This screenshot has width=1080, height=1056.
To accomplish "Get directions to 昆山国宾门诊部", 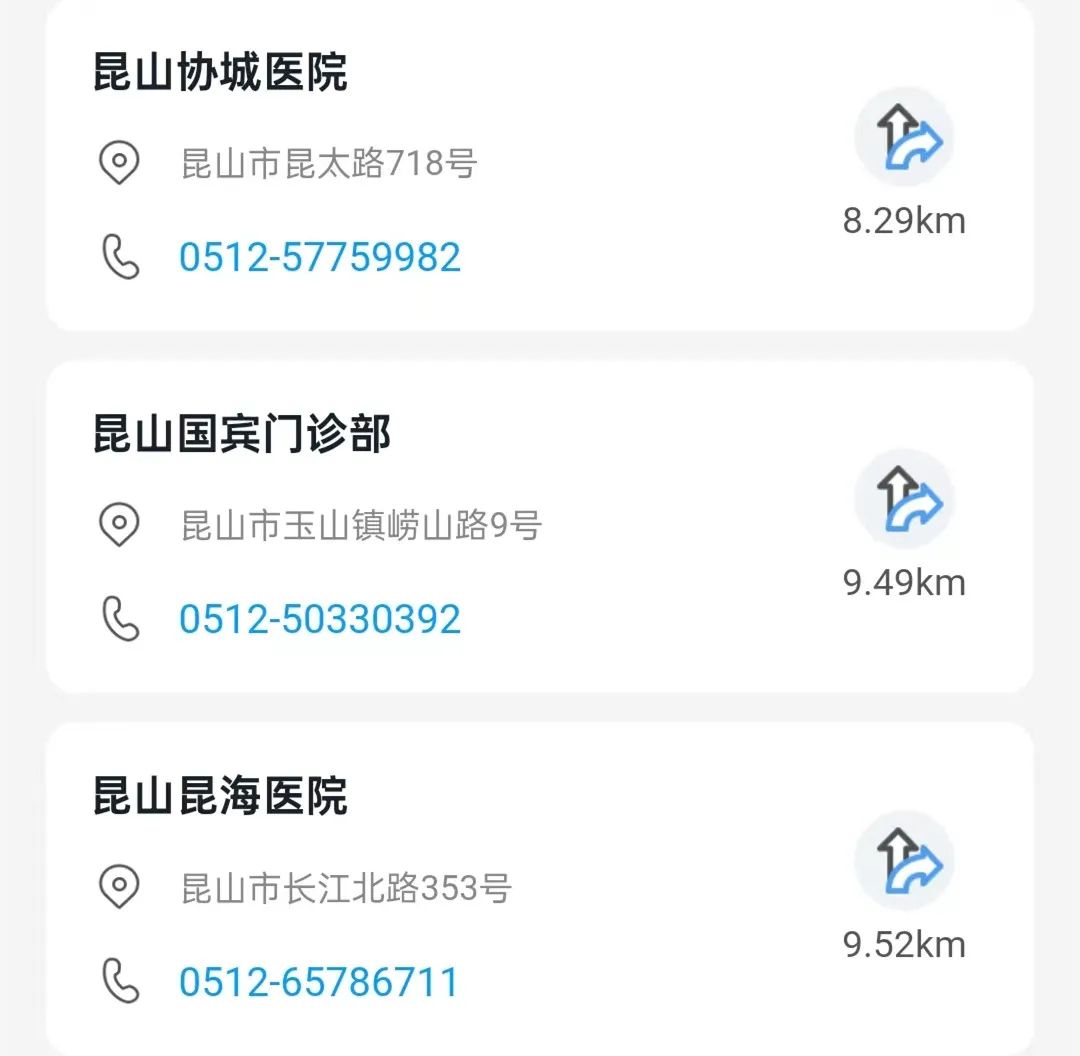I will pos(904,500).
